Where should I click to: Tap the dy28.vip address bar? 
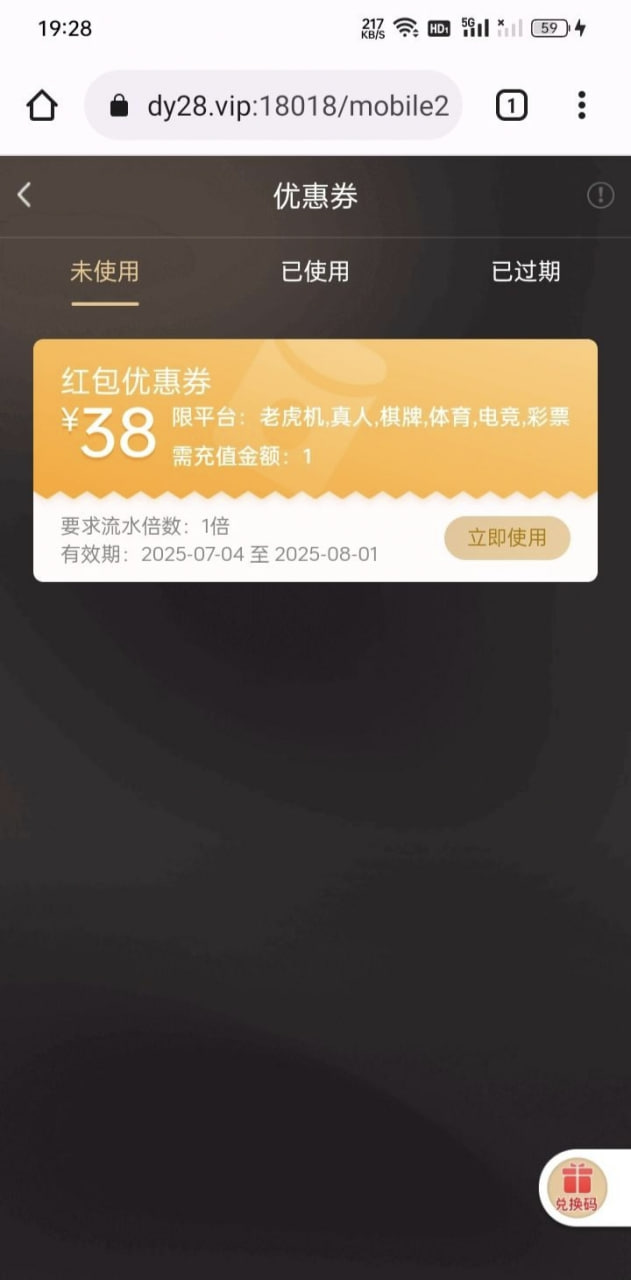[x=273, y=105]
